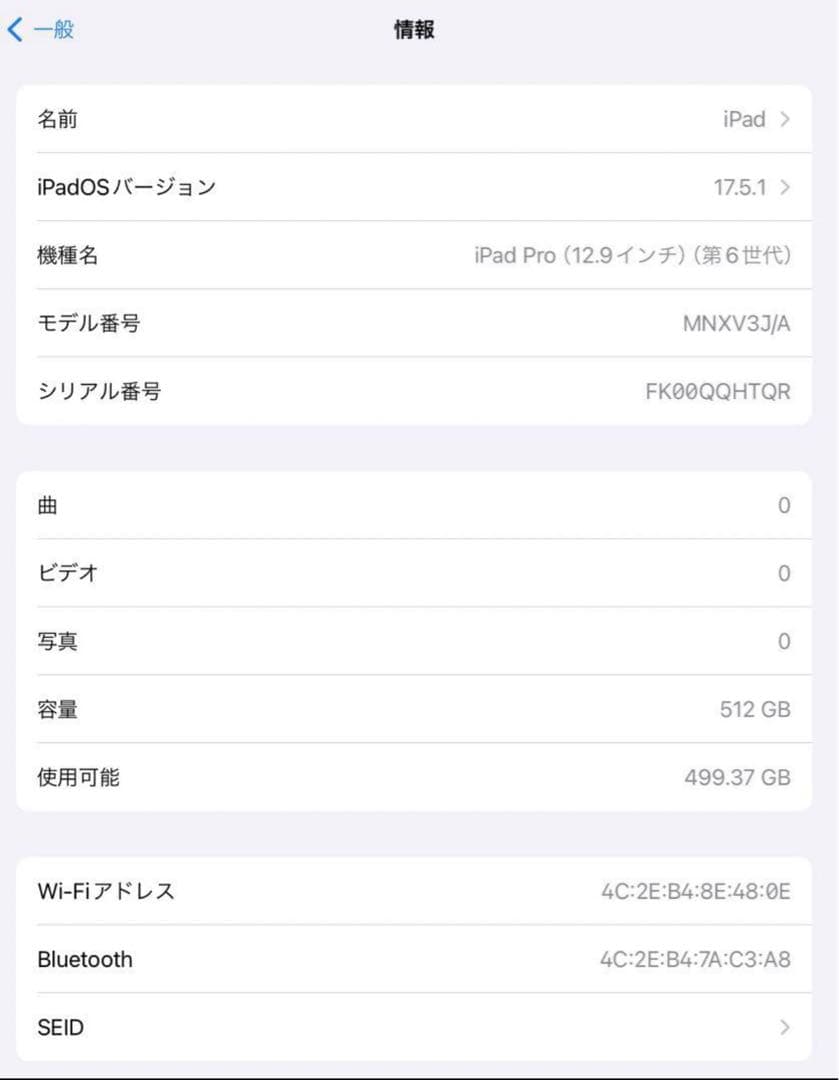This screenshot has height=1080, width=839.
Task: Tap the 曲 row showing 0 songs
Action: [x=420, y=505]
